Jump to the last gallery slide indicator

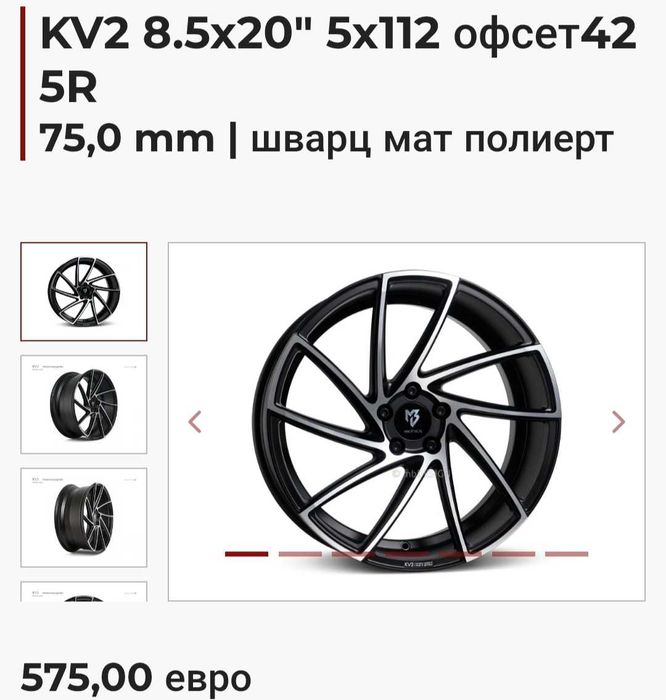pyautogui.click(x=567, y=553)
